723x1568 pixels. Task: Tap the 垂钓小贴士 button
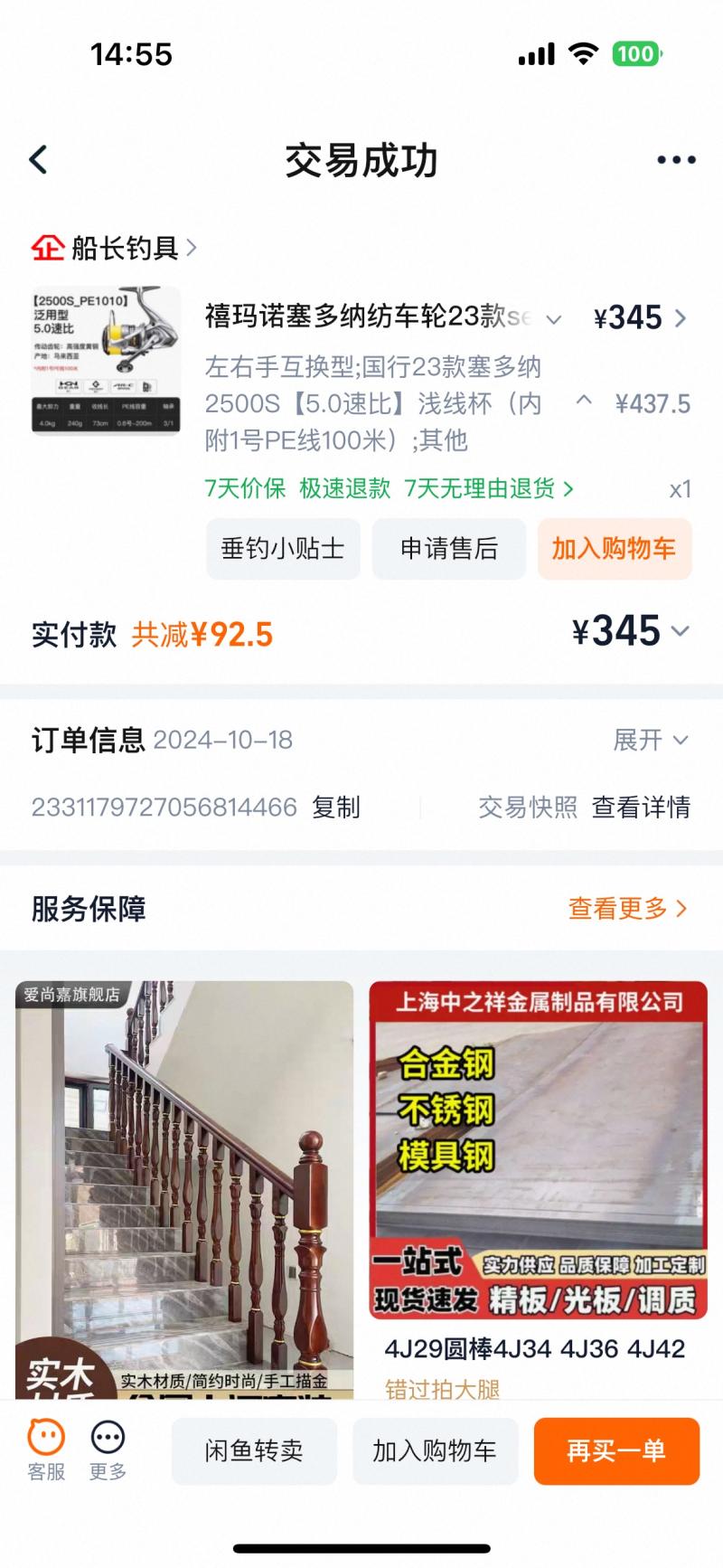[283, 548]
